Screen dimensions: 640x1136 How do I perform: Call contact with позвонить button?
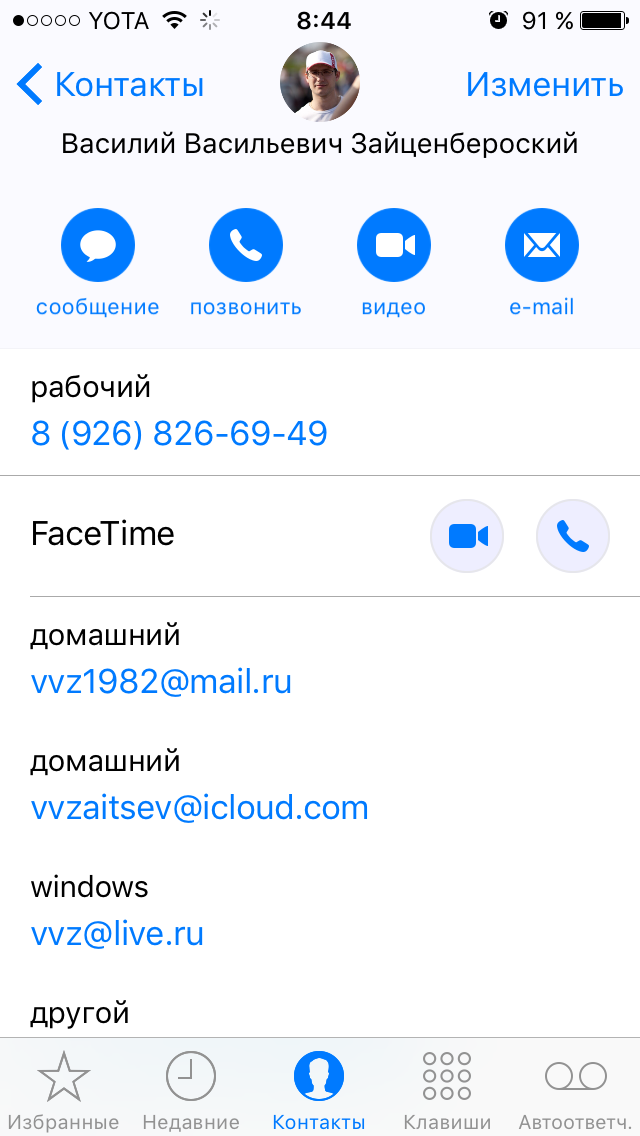[x=246, y=245]
